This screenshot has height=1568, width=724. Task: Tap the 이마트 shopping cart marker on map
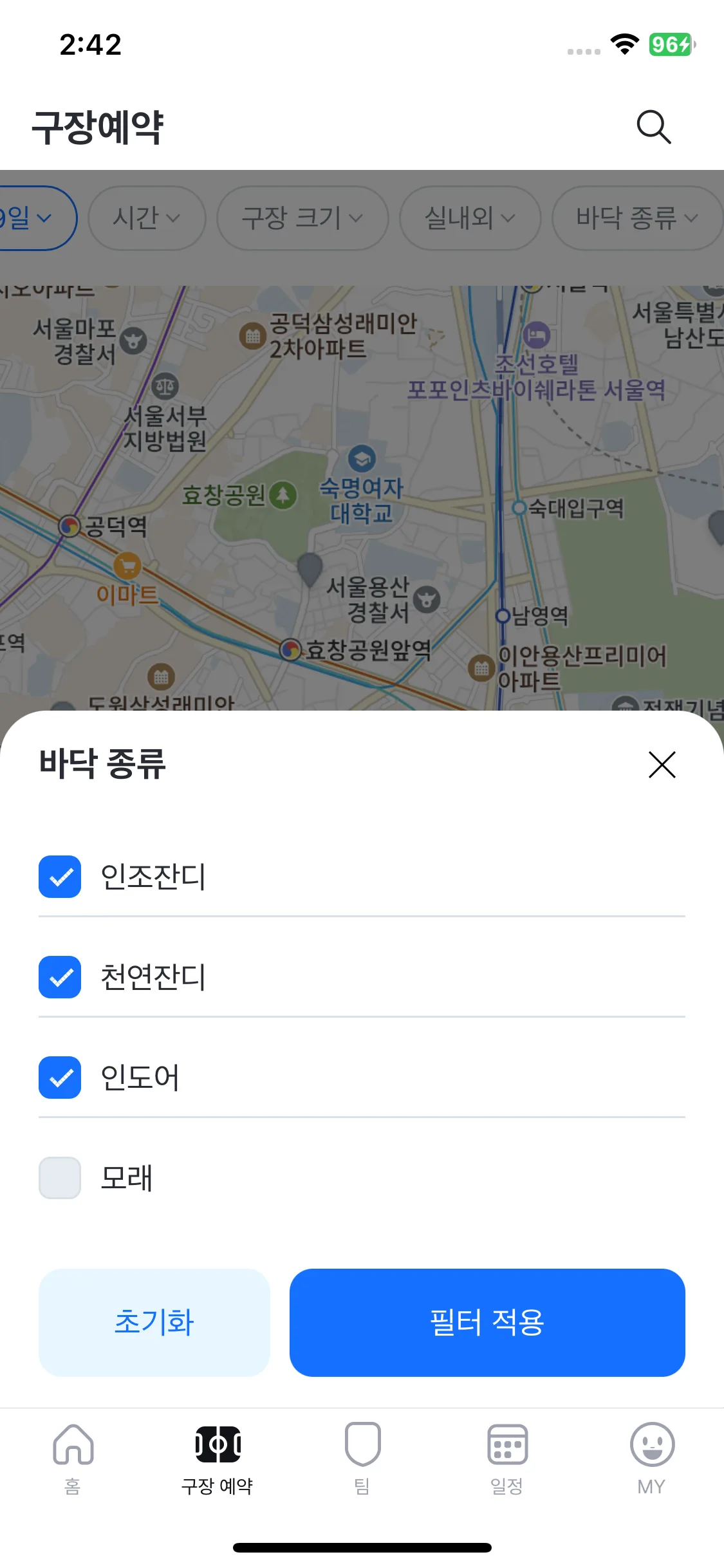pos(128,566)
